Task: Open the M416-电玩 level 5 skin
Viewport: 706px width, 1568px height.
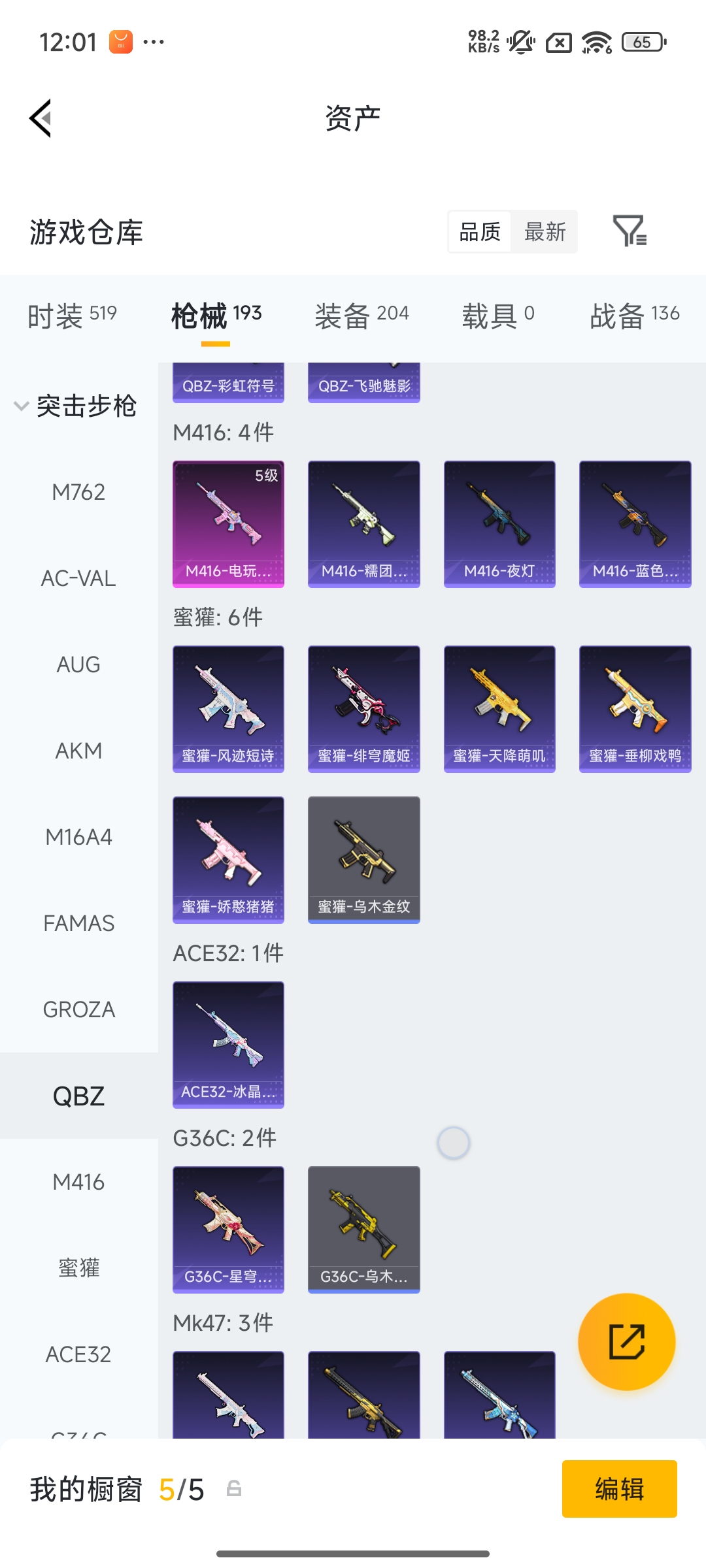Action: (228, 524)
